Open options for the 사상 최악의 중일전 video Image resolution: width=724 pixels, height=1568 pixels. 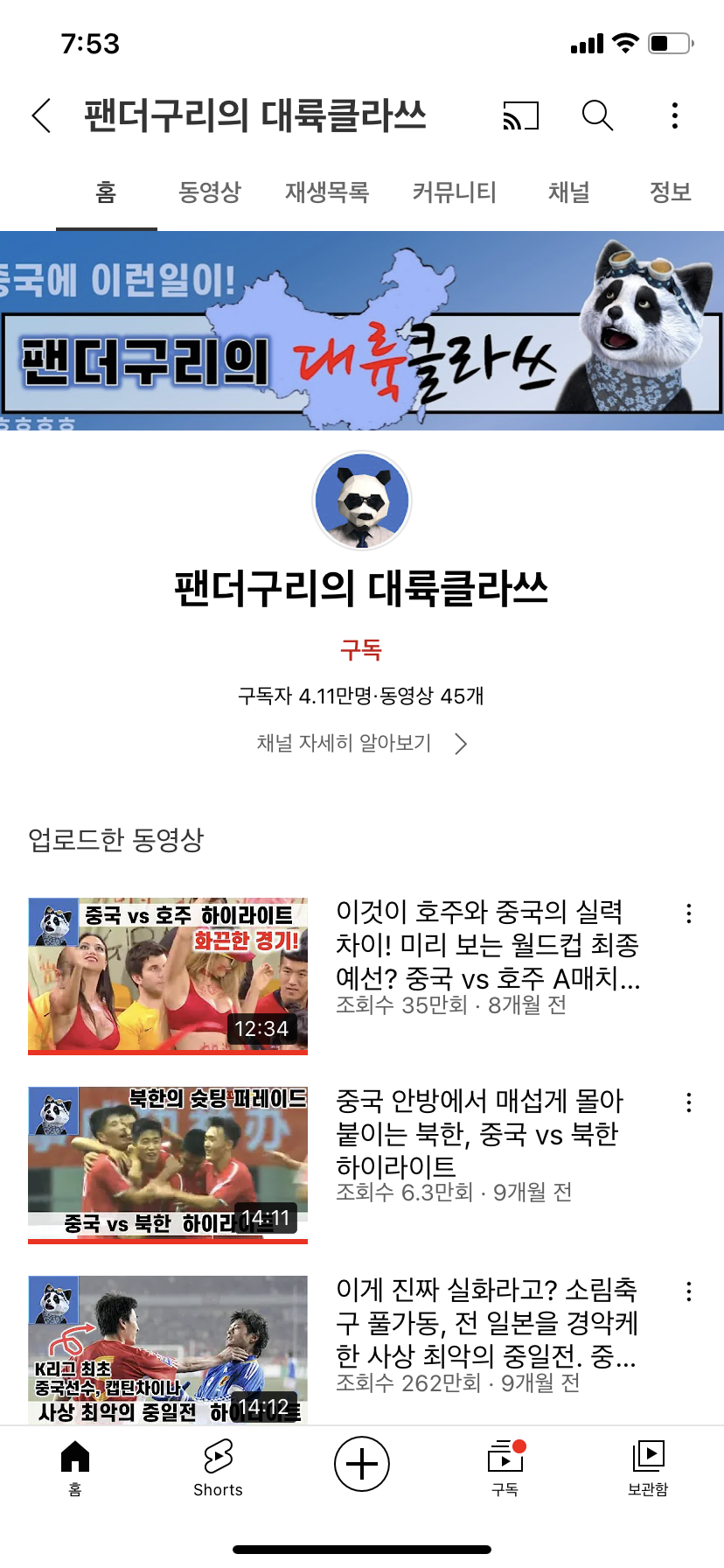689,1291
